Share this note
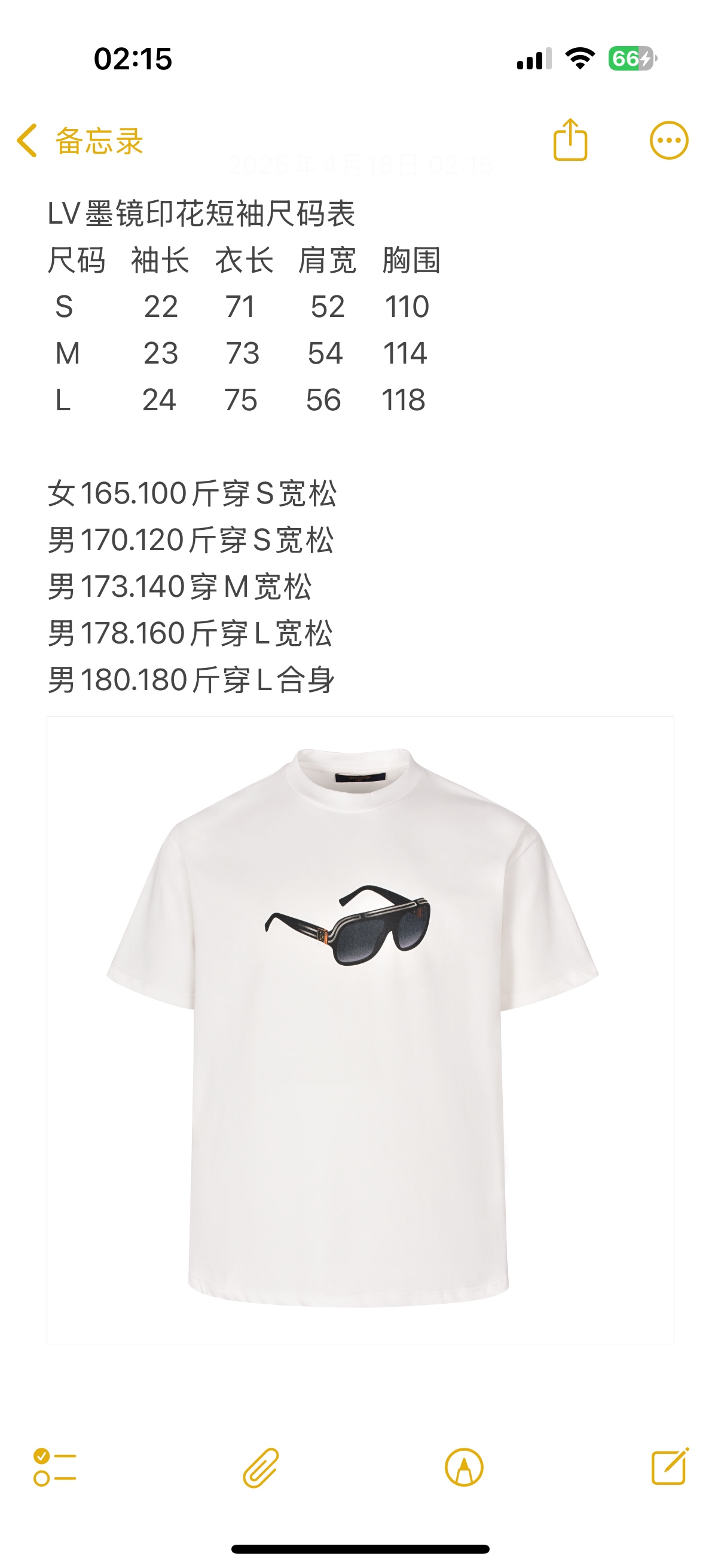The height and width of the screenshot is (1568, 721). 570,140
